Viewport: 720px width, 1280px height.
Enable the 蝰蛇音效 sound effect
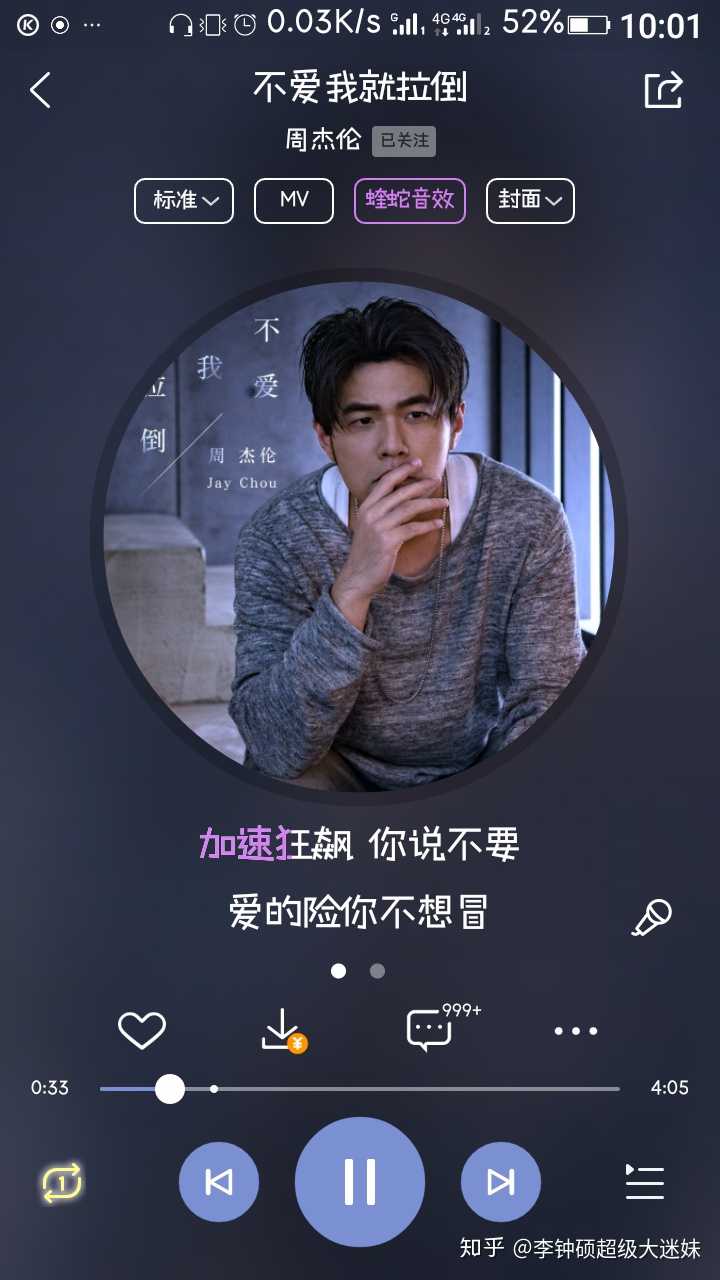pos(409,200)
